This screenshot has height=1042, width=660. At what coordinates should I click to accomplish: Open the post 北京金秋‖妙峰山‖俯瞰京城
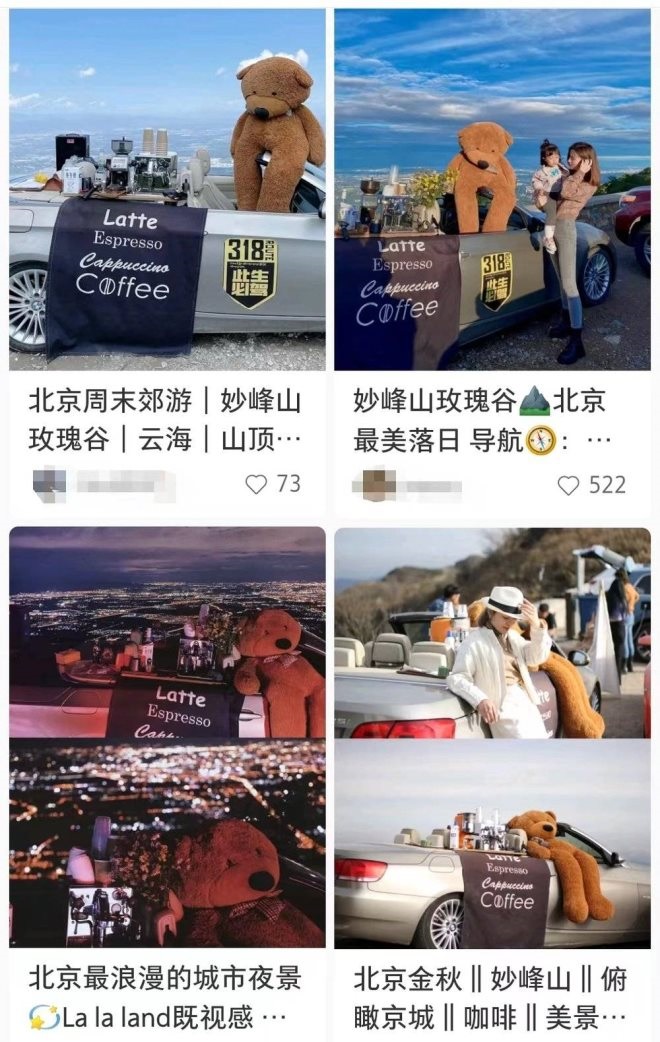coord(492,737)
